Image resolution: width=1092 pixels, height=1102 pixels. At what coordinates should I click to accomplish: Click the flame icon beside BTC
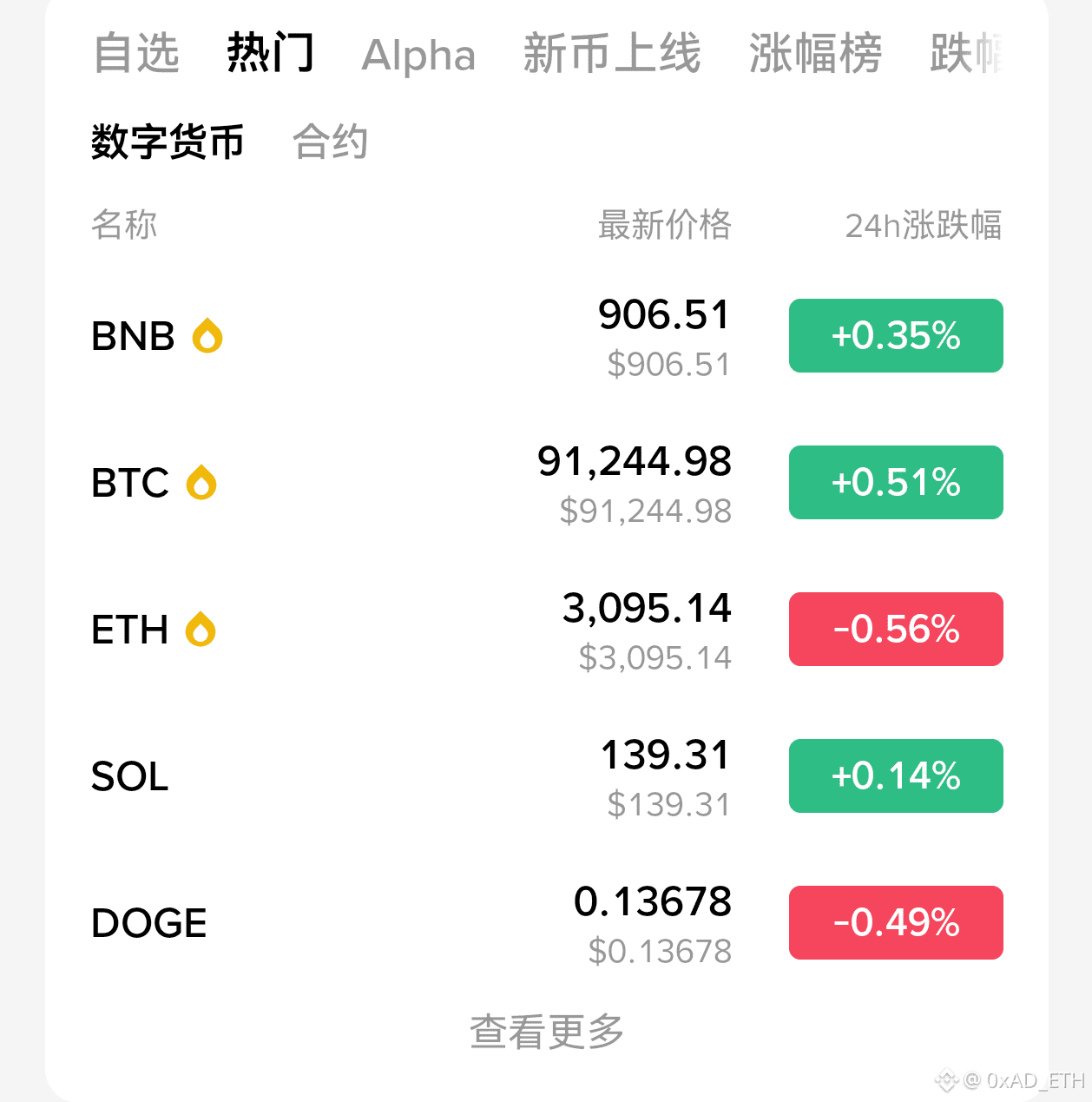coord(201,482)
